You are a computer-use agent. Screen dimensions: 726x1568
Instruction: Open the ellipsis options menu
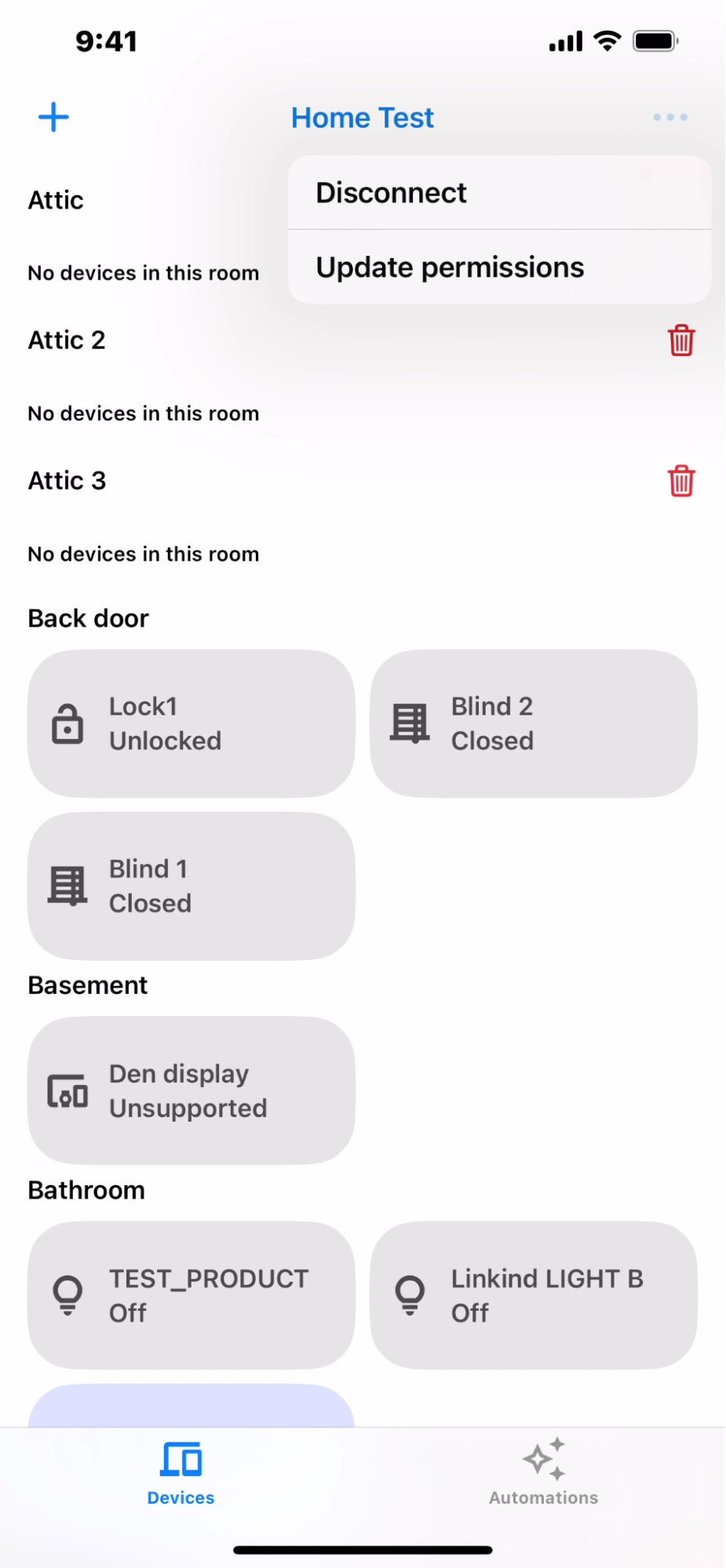point(669,117)
